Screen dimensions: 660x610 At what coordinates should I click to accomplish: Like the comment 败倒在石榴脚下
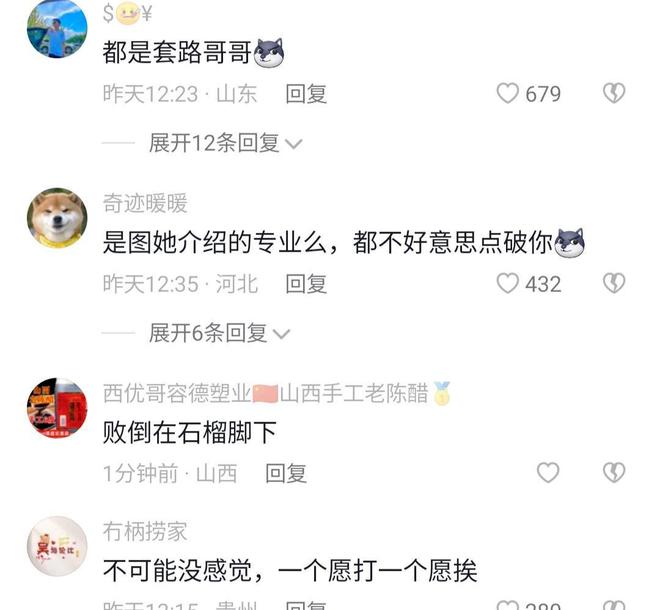tap(548, 473)
